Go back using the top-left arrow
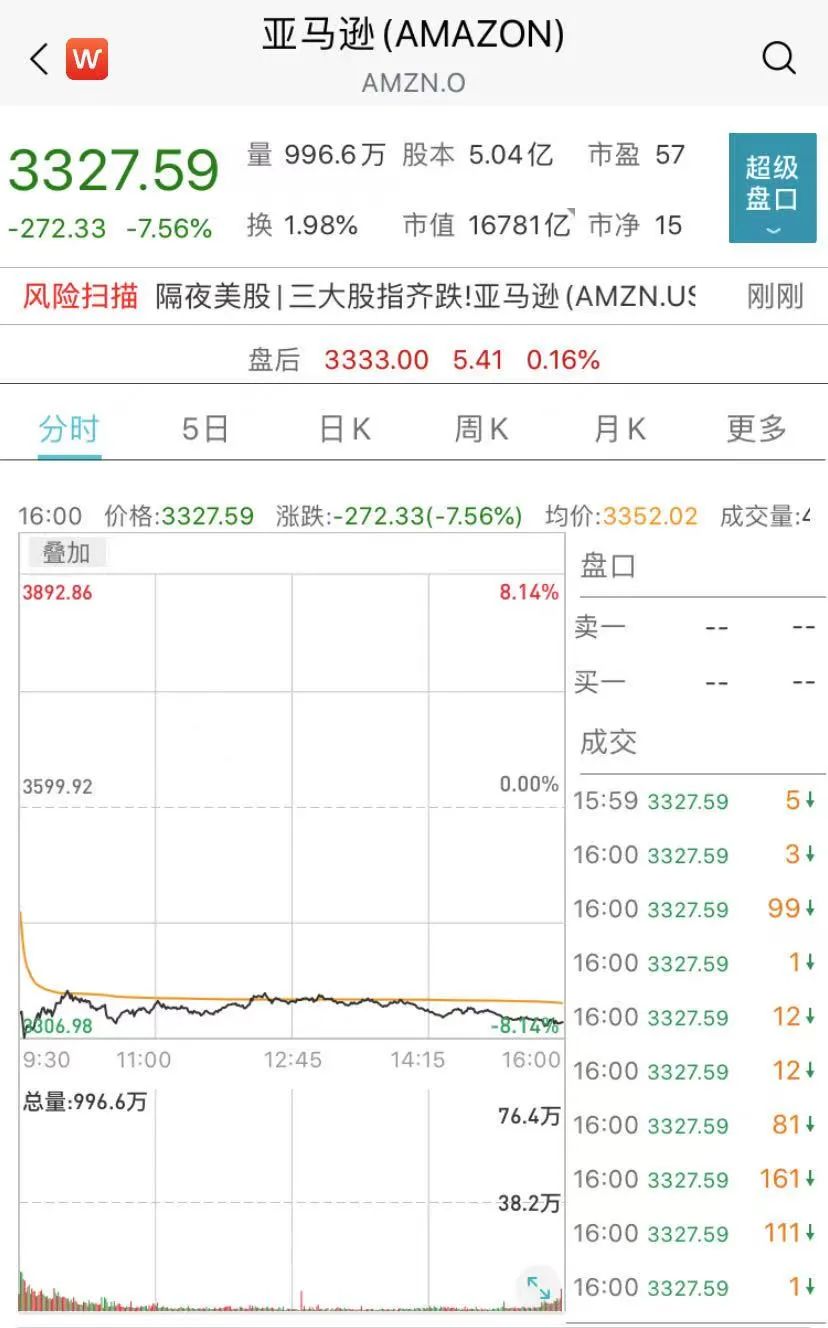The image size is (828, 1328). tap(39, 59)
